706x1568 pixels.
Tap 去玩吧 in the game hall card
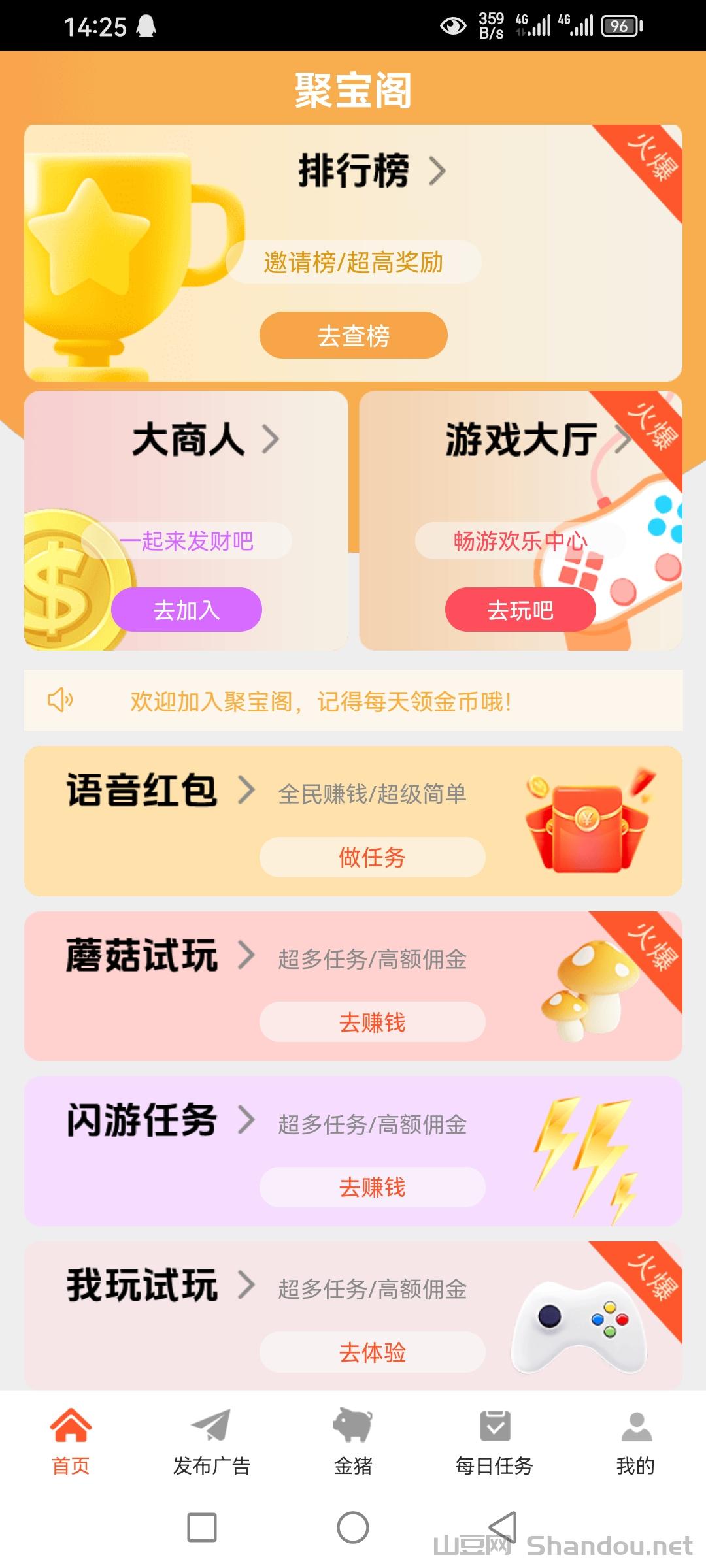pos(521,609)
